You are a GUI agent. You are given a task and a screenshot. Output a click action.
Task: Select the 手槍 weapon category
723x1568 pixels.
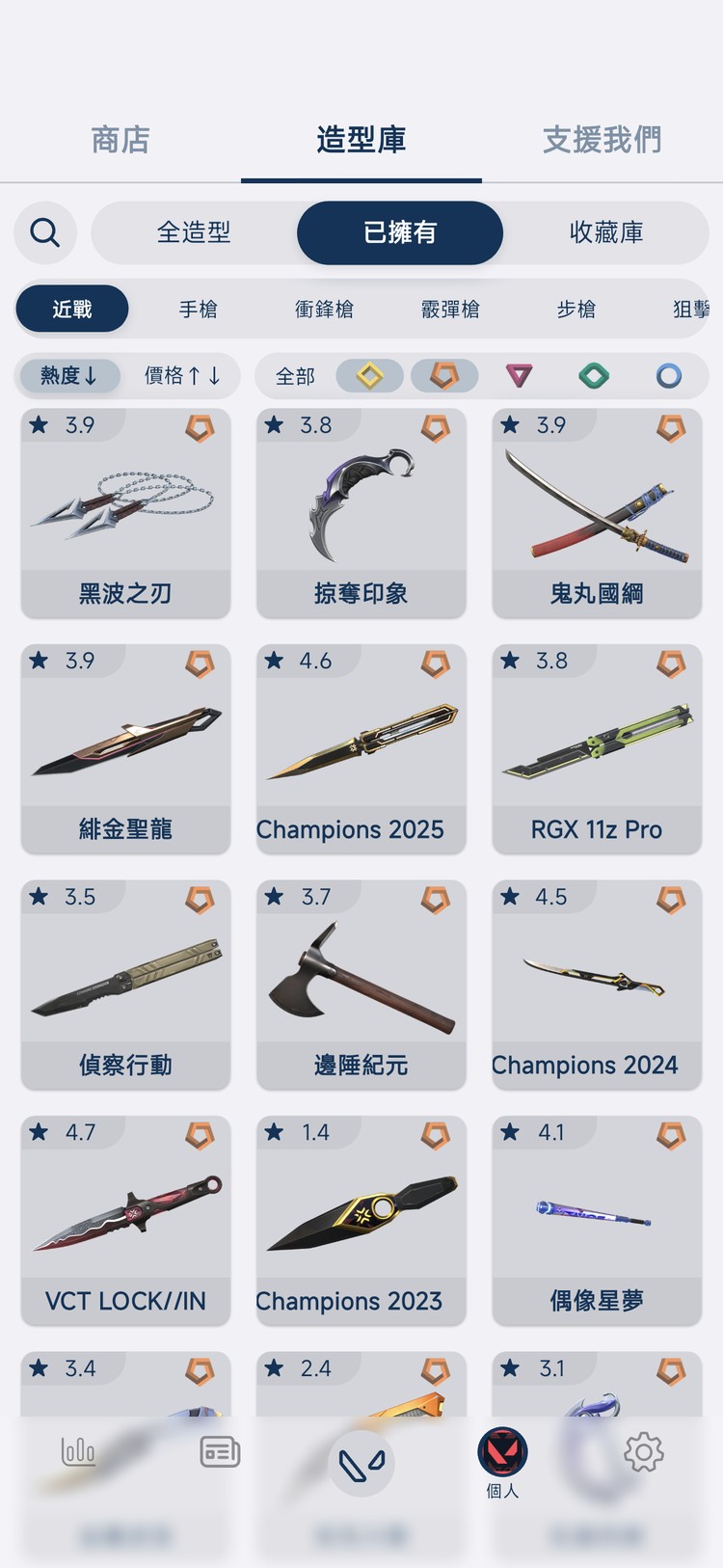(x=199, y=309)
